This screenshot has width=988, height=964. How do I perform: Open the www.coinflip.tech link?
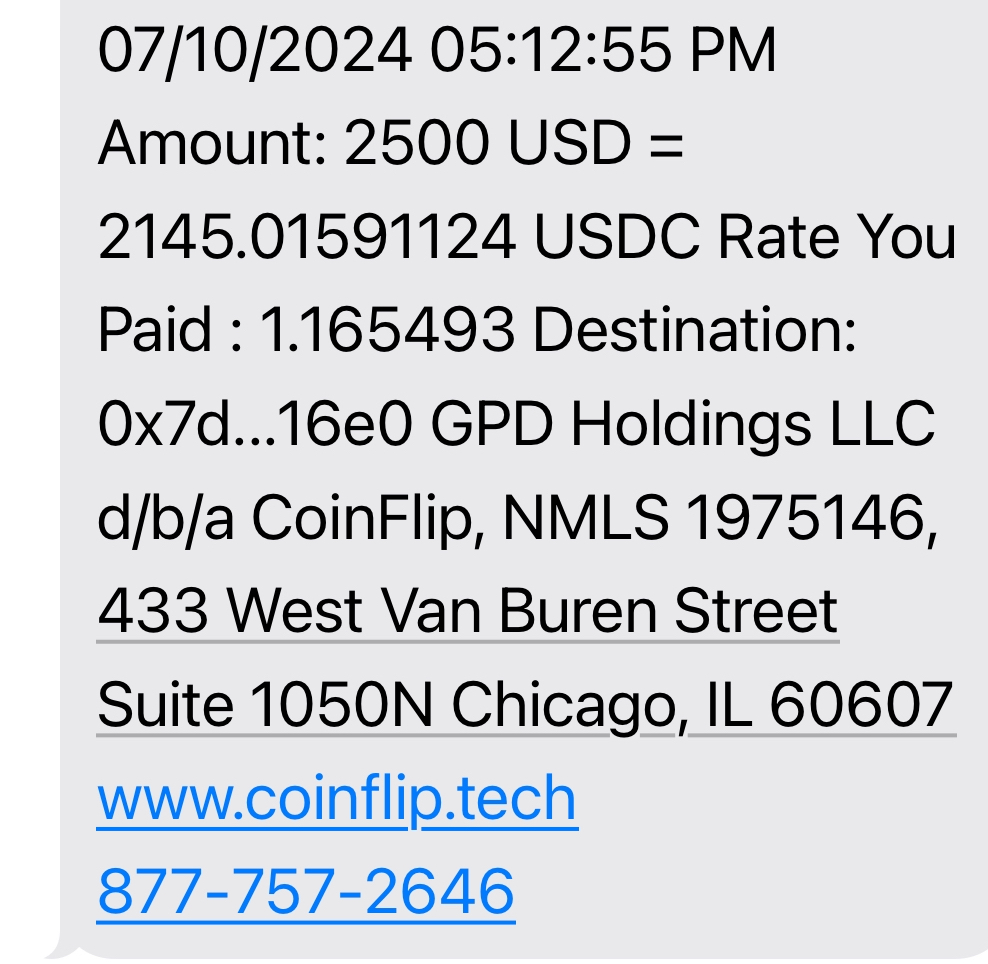tap(337, 799)
